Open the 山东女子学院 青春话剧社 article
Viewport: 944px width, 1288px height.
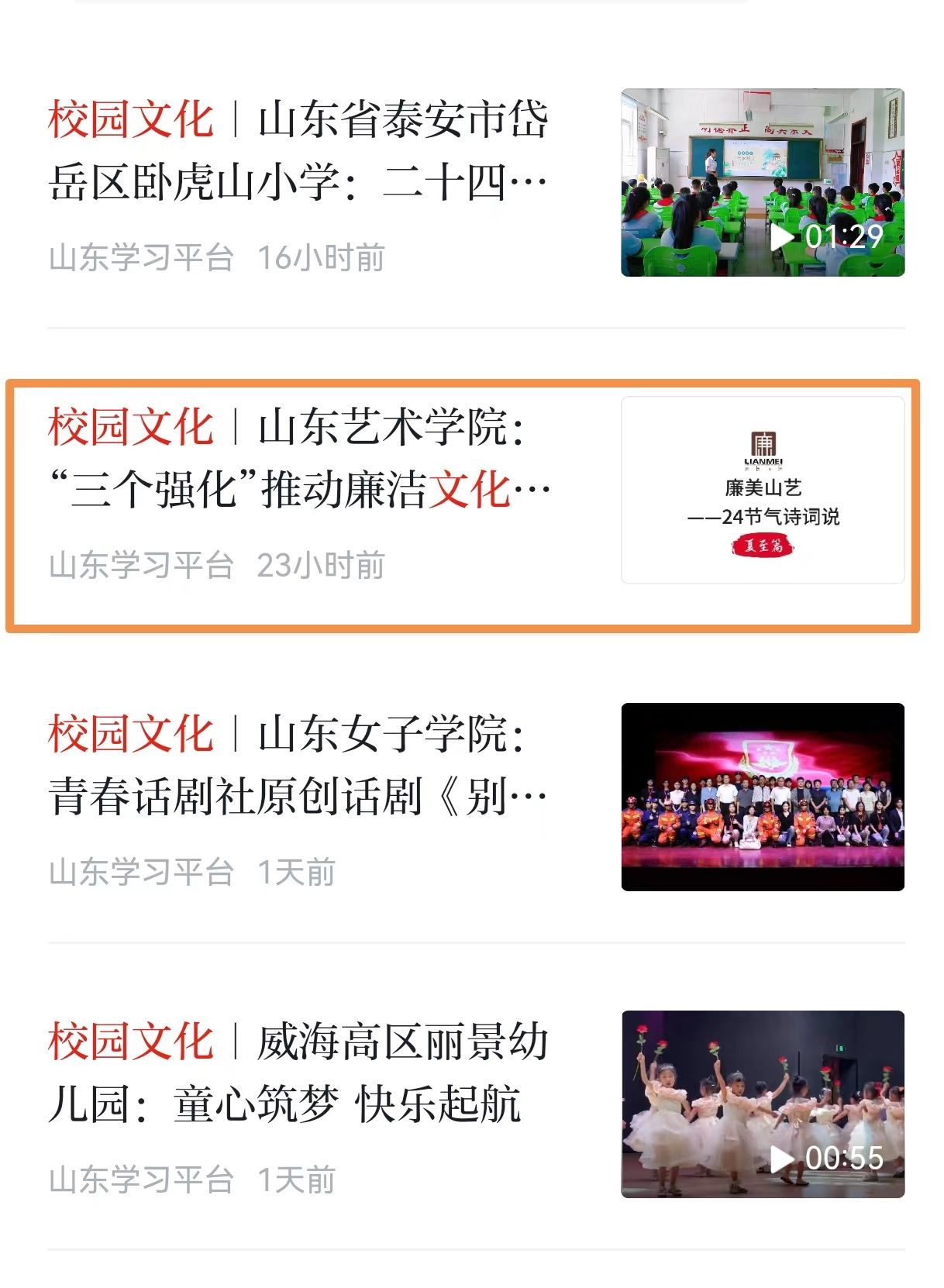click(298, 765)
